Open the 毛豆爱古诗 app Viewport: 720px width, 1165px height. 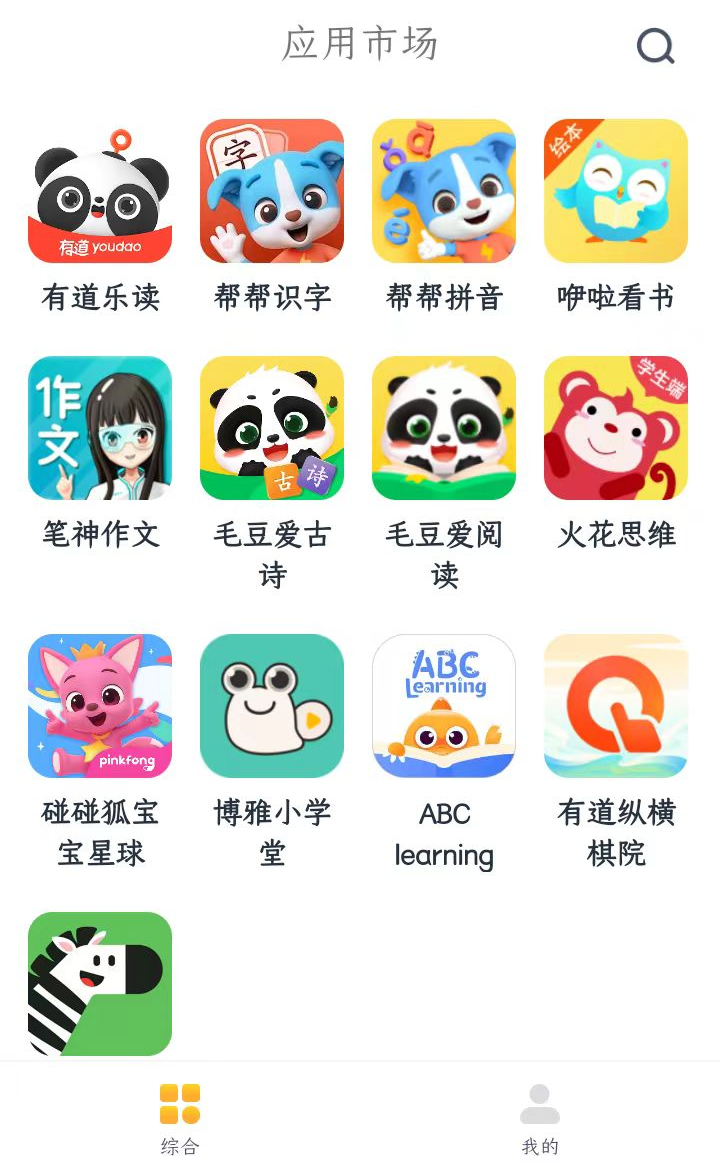[x=272, y=428]
